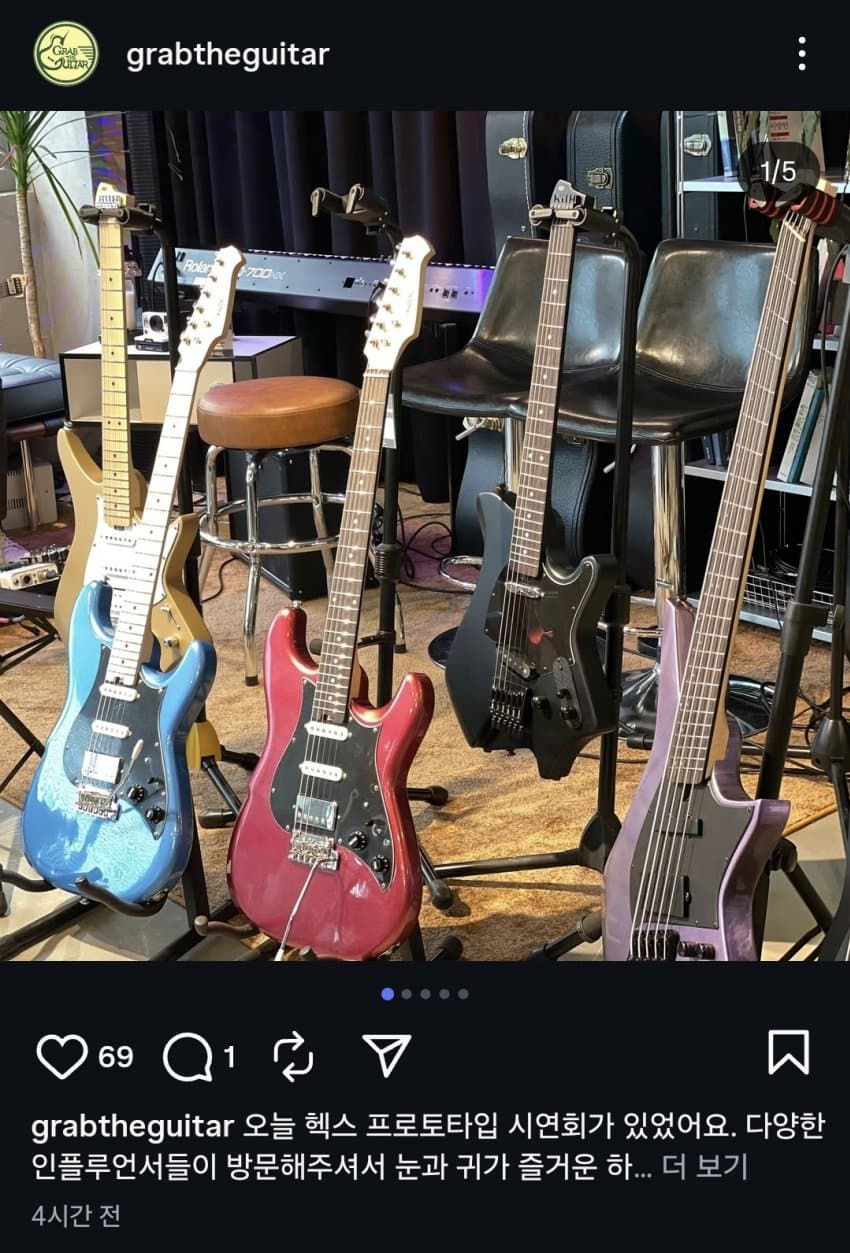Like this guitar post
Viewport: 850px width, 1253px height.
(62, 1056)
